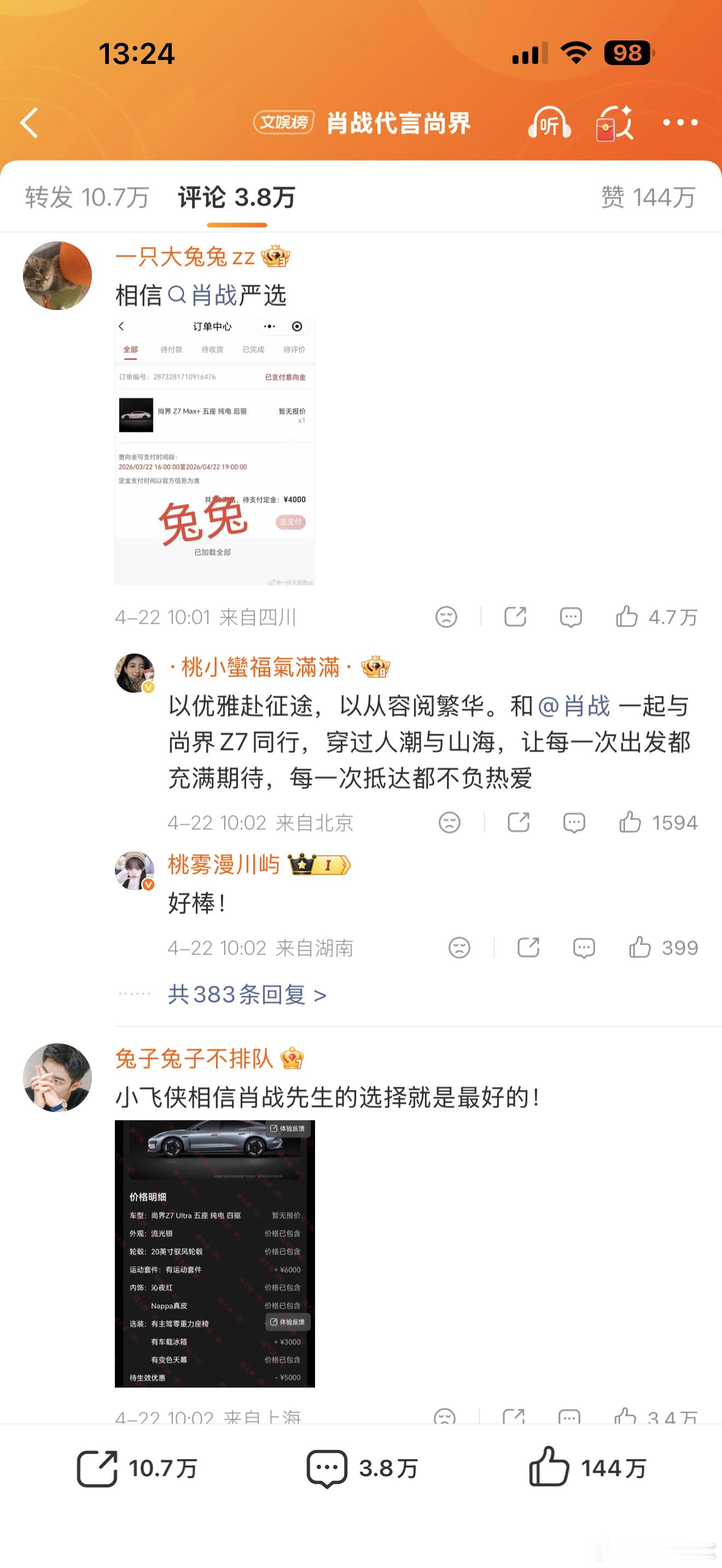Image resolution: width=722 pixels, height=1568 pixels.
Task: Like the 399 reply from 桃雾漫川屿
Action: [662, 947]
